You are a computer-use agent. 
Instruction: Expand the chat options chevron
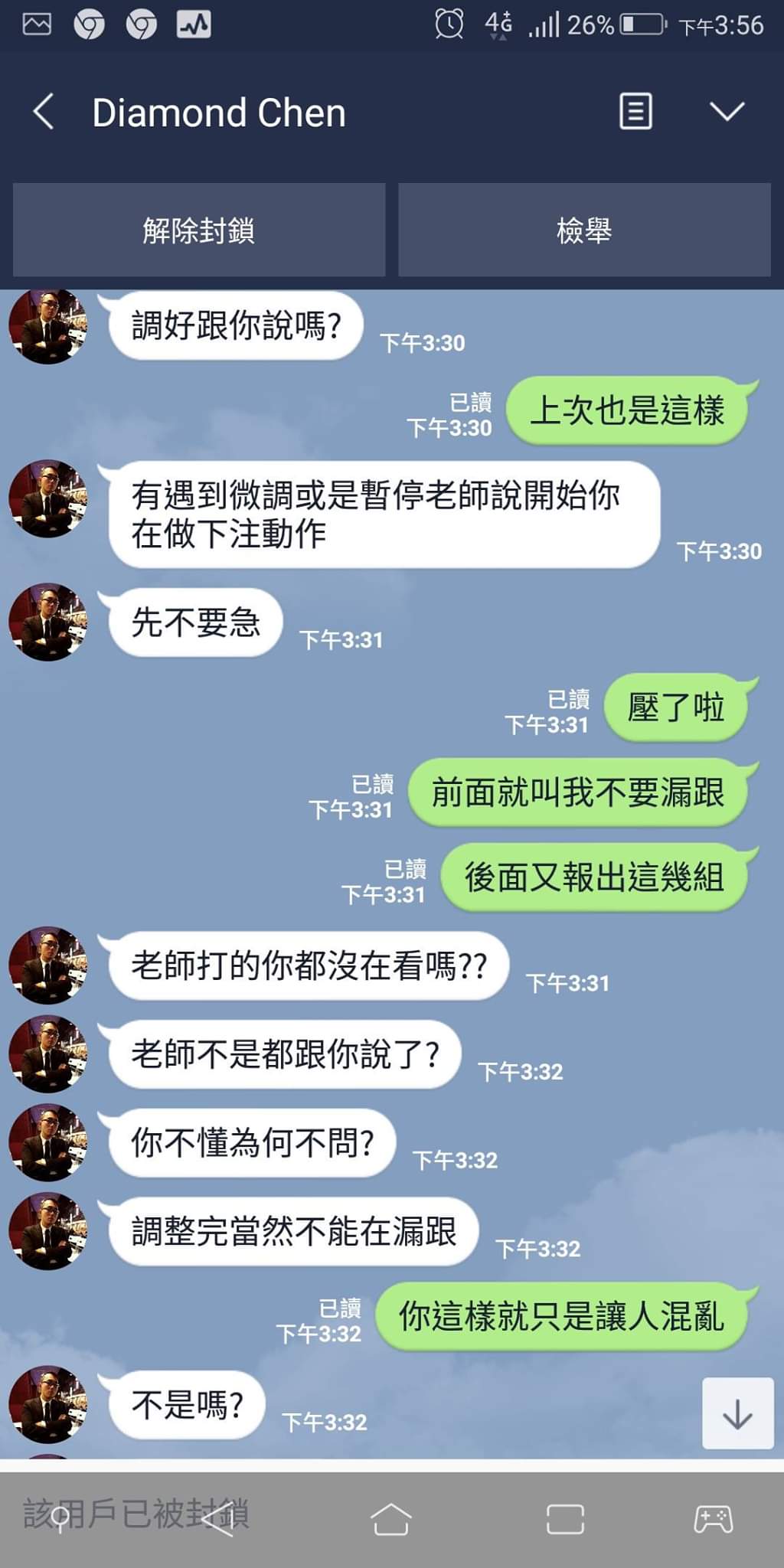tap(727, 112)
